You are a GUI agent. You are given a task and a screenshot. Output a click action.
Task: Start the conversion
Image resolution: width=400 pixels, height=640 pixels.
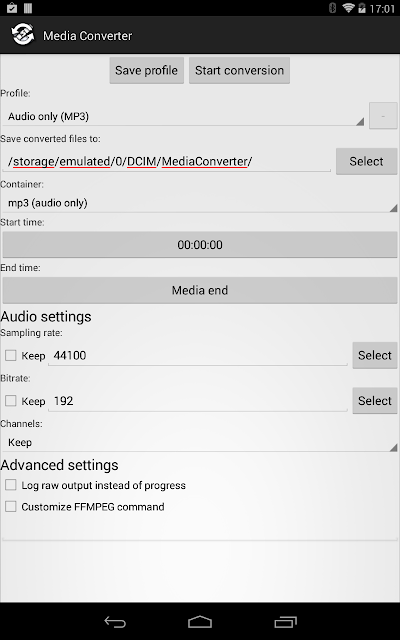(x=239, y=70)
